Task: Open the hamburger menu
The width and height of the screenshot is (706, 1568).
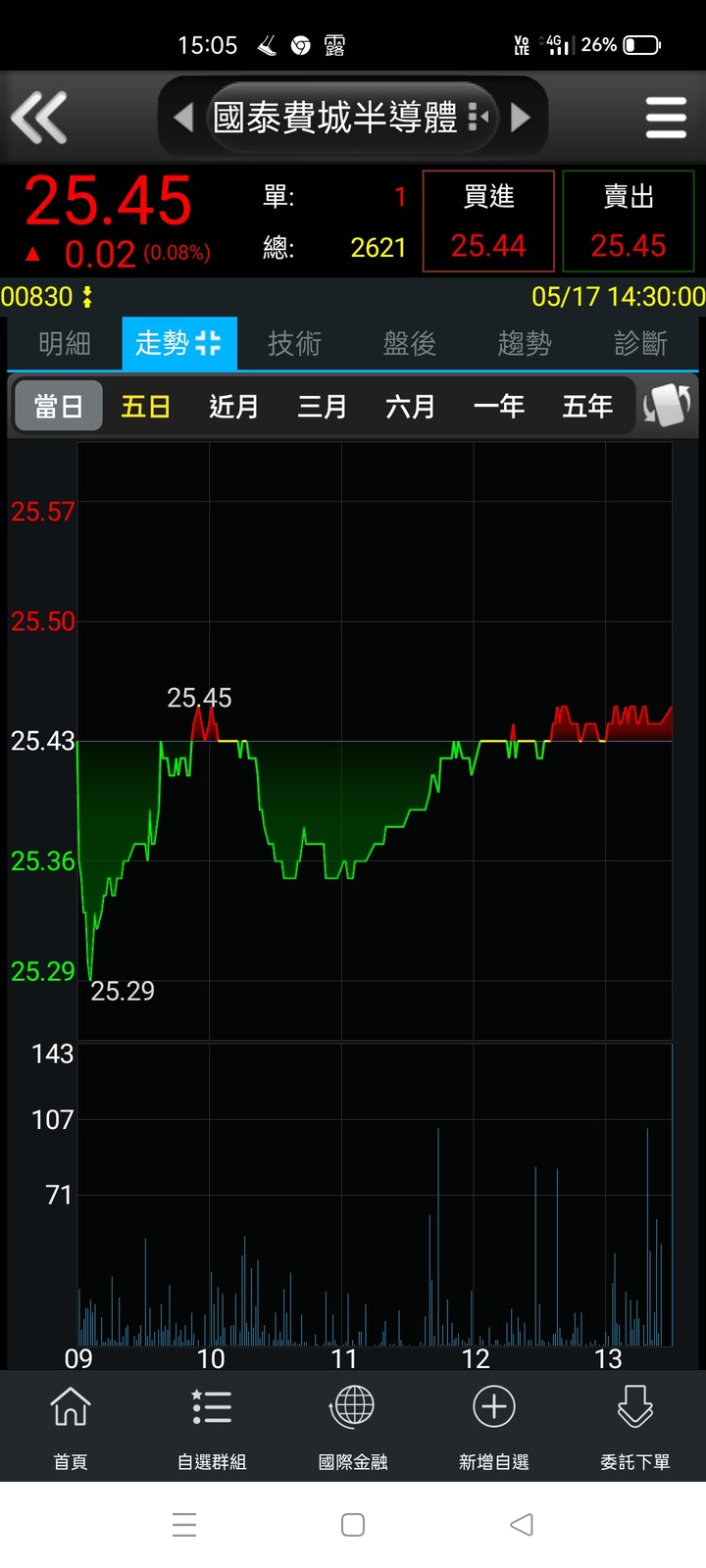Action: (666, 118)
